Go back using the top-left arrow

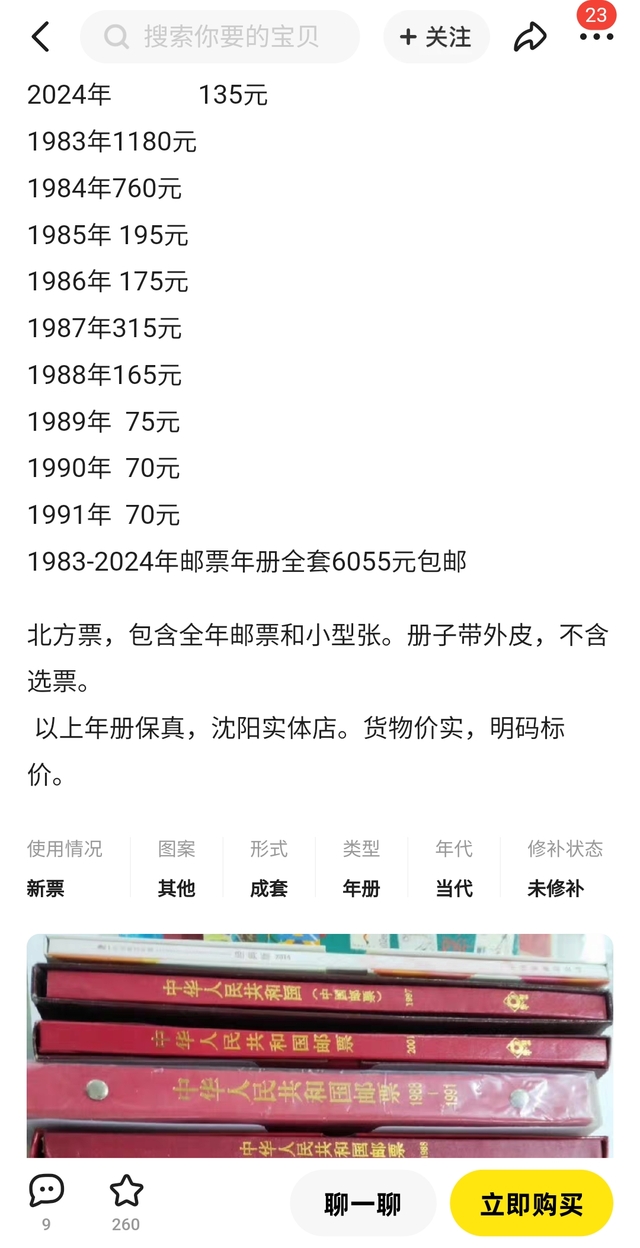pos(40,38)
